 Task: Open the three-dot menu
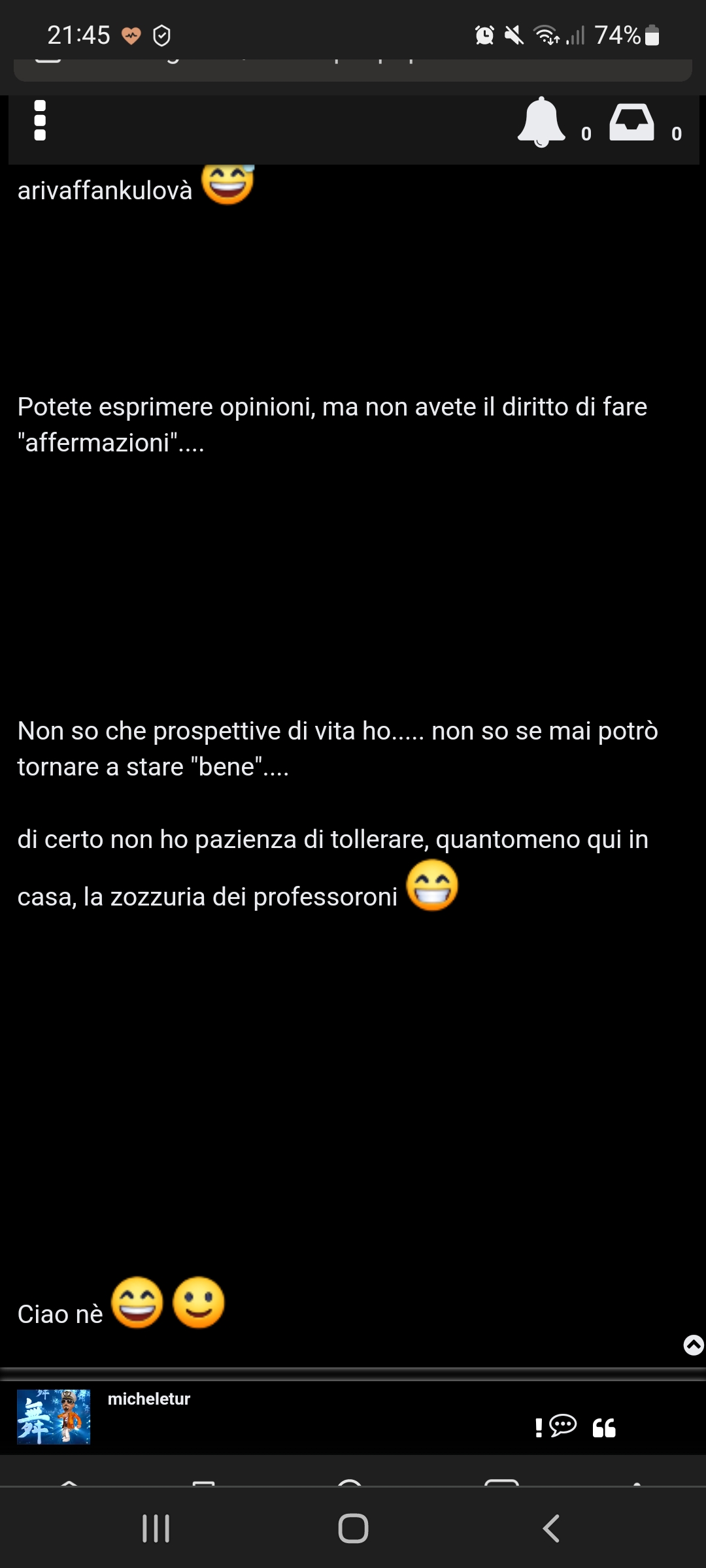tap(40, 121)
